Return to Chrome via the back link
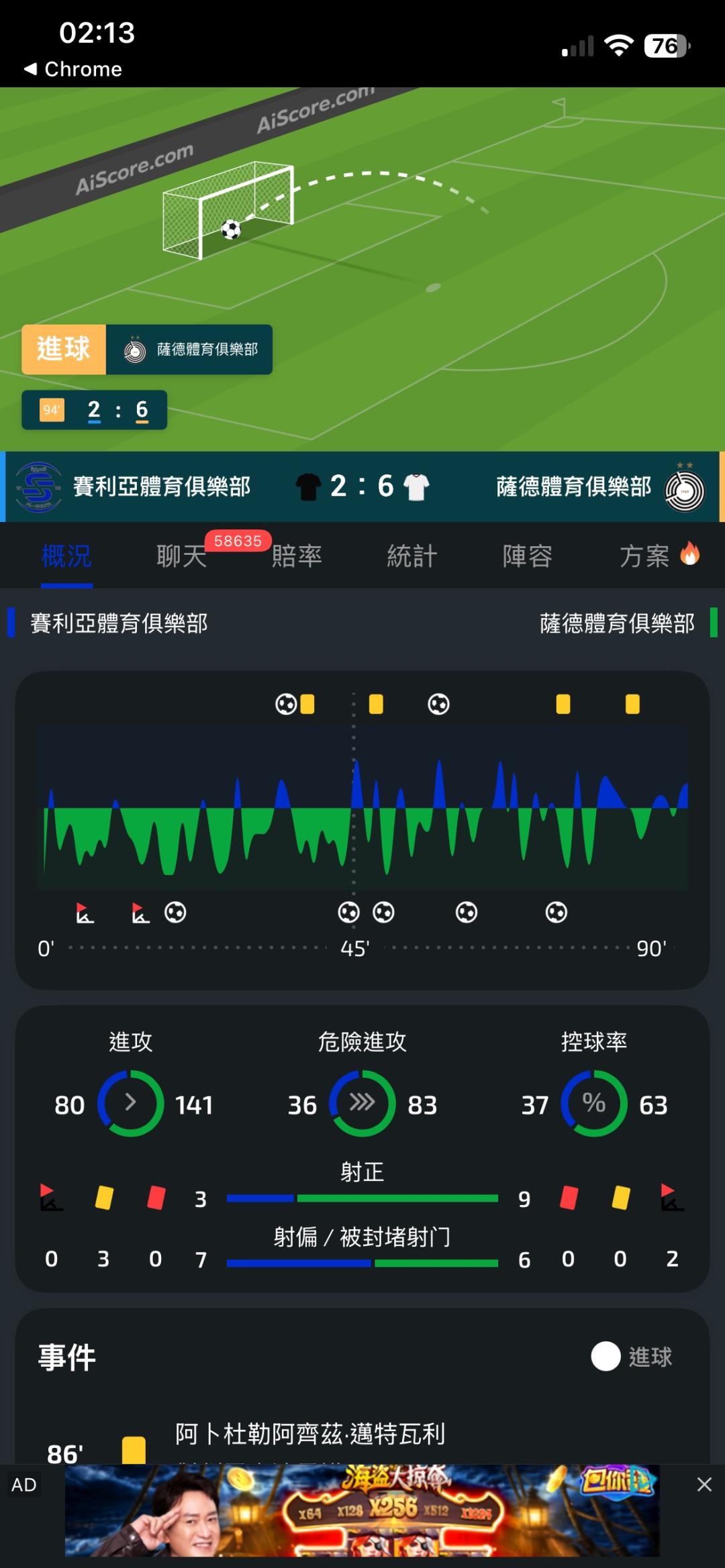The width and height of the screenshot is (725, 1568). point(72,69)
